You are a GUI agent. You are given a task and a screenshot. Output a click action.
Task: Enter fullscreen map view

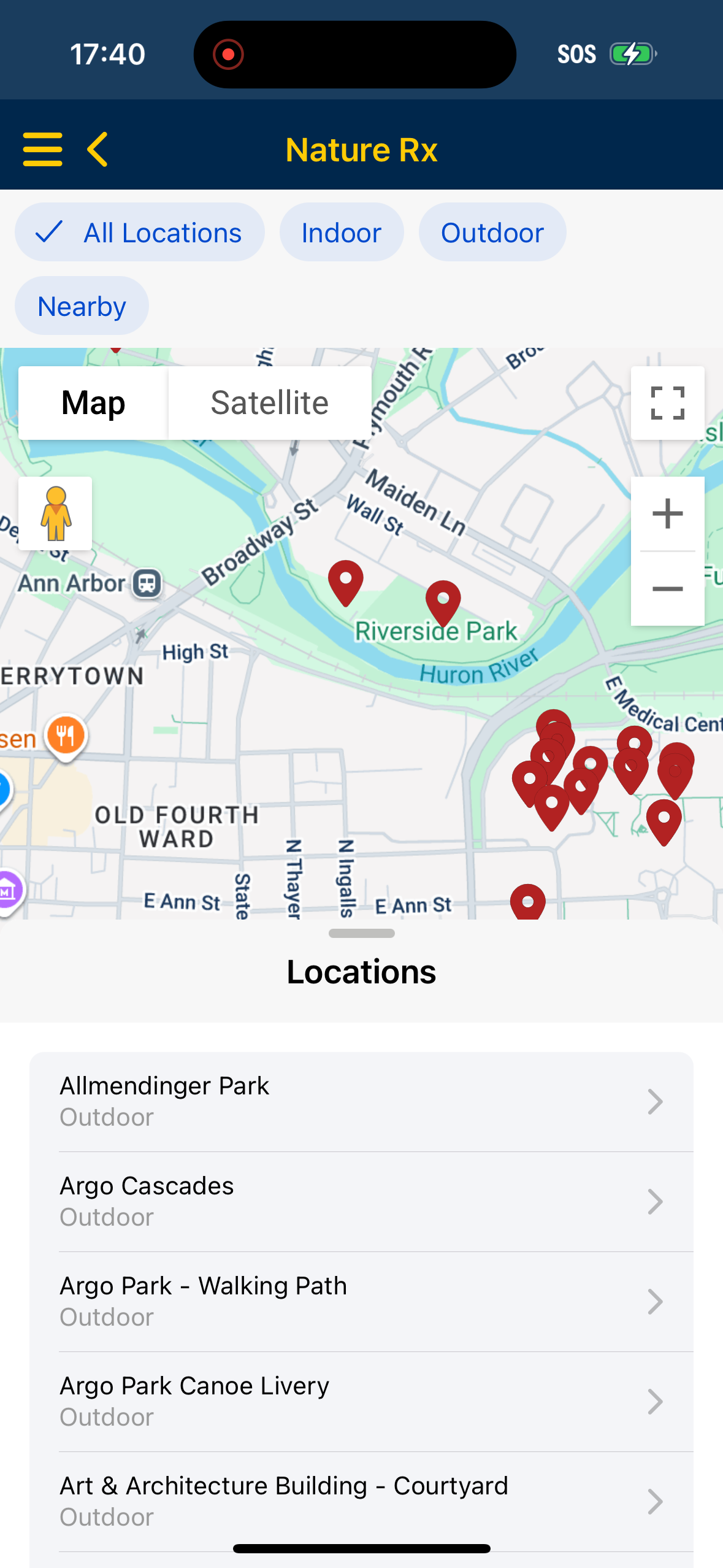click(667, 403)
